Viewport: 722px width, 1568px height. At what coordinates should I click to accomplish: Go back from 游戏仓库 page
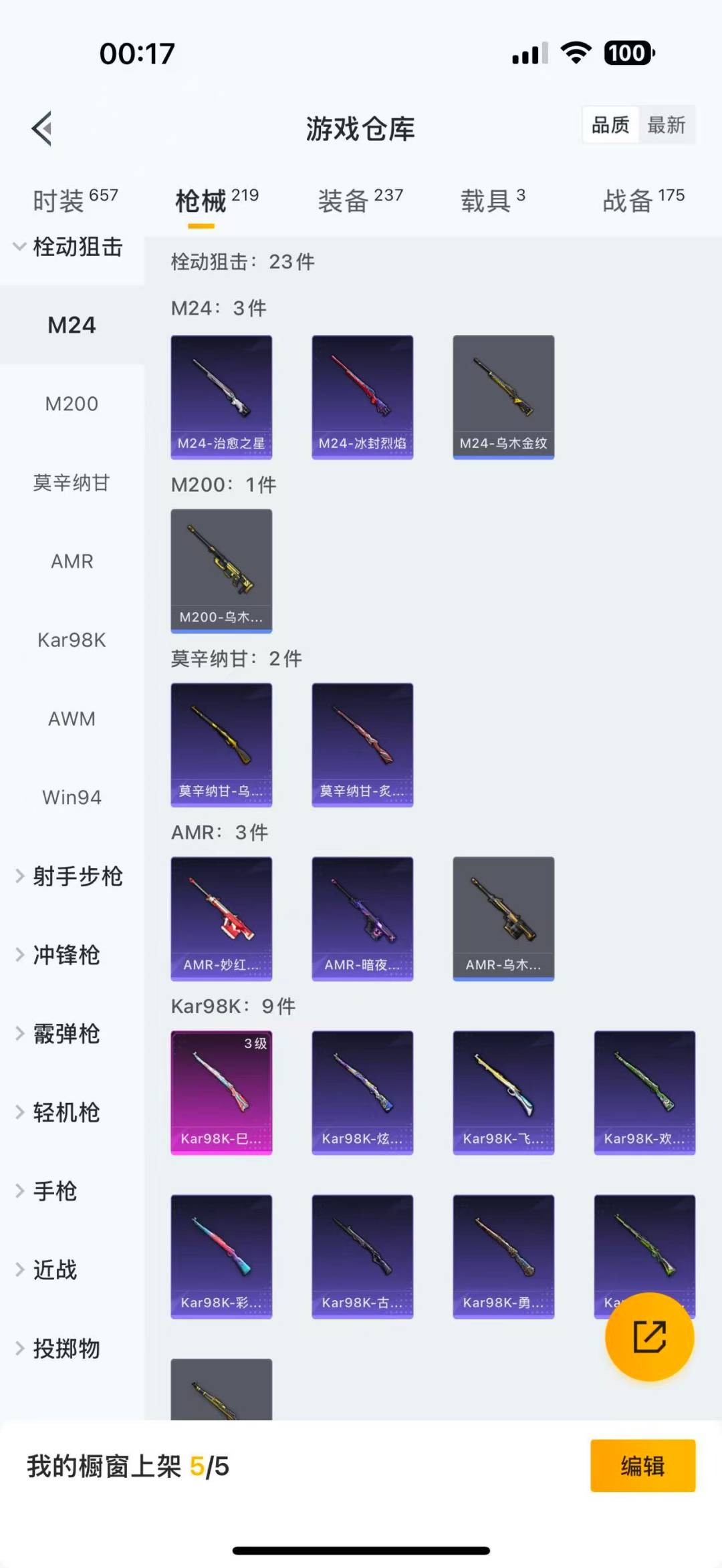(x=42, y=128)
